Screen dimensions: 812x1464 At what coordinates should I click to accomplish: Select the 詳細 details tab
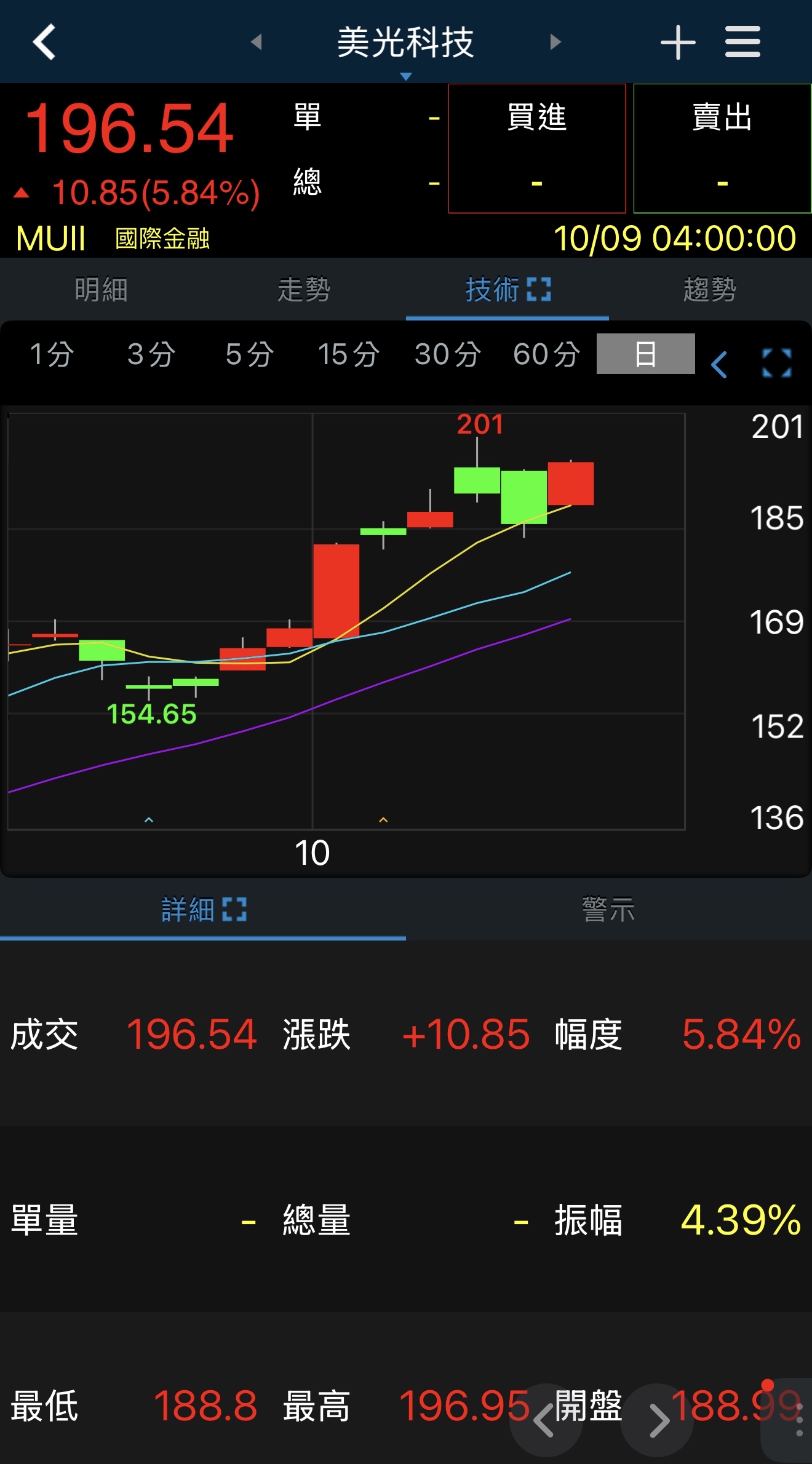[203, 909]
